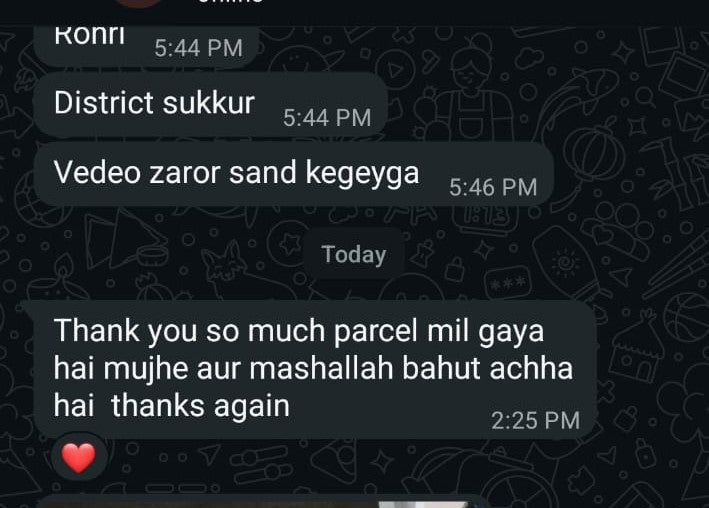
Task: Open the image message below the heart
Action: pyautogui.click(x=262, y=501)
